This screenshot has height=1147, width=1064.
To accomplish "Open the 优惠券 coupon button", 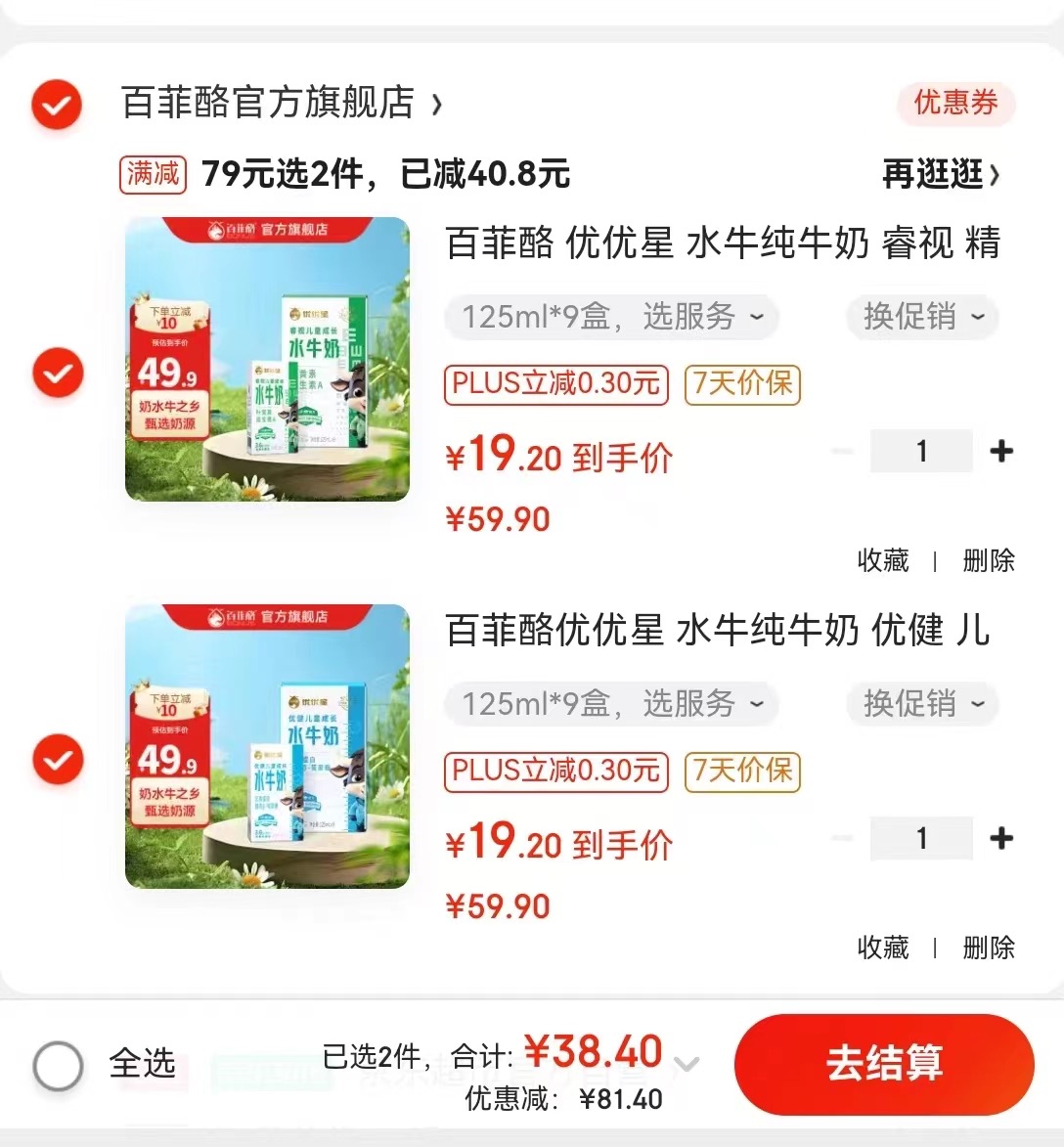I will 955,103.
